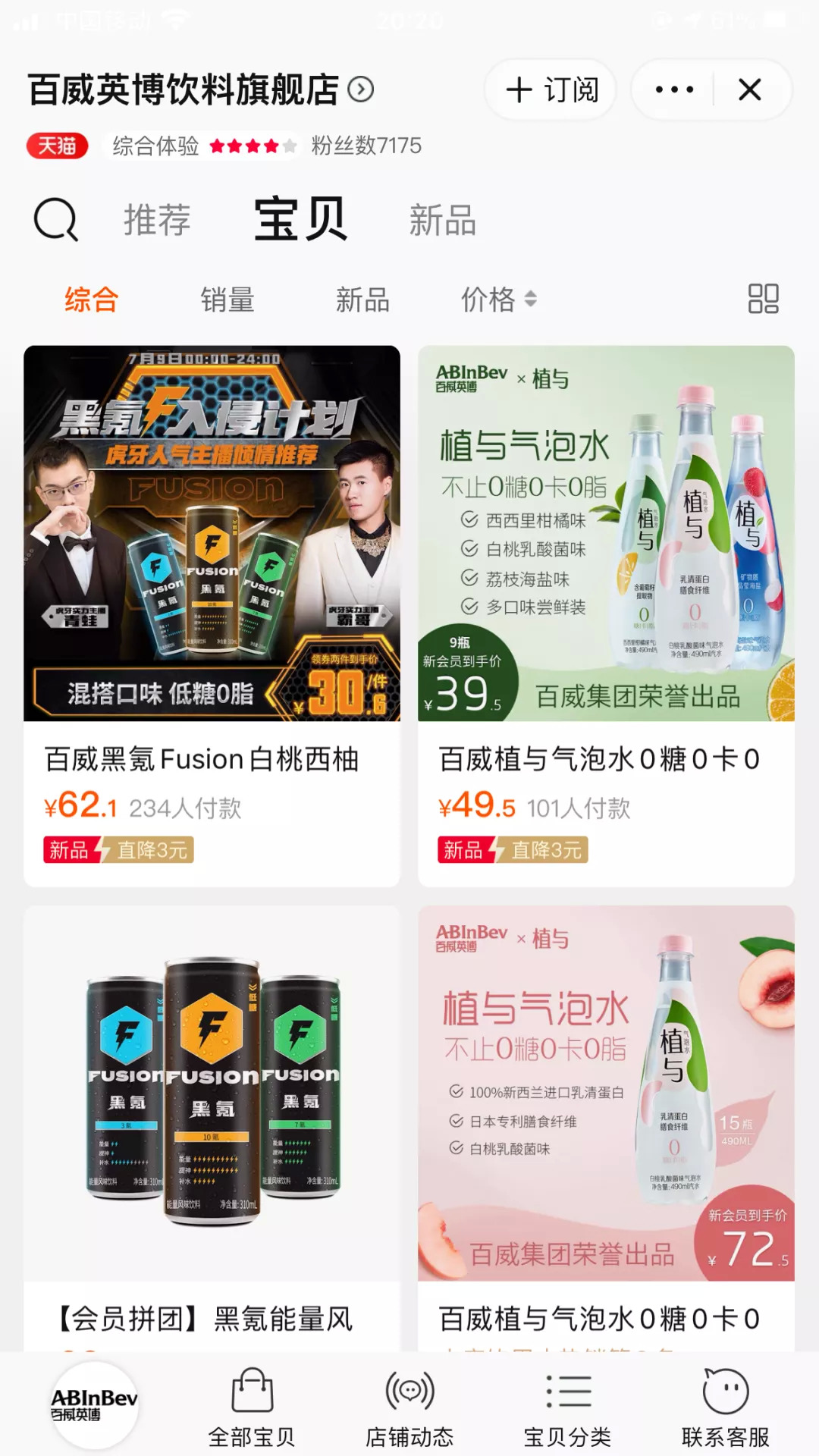Viewport: 819px width, 1456px height.
Task: Open the 百威黑氪Fusion白桃西柚 product card
Action: tap(212, 614)
